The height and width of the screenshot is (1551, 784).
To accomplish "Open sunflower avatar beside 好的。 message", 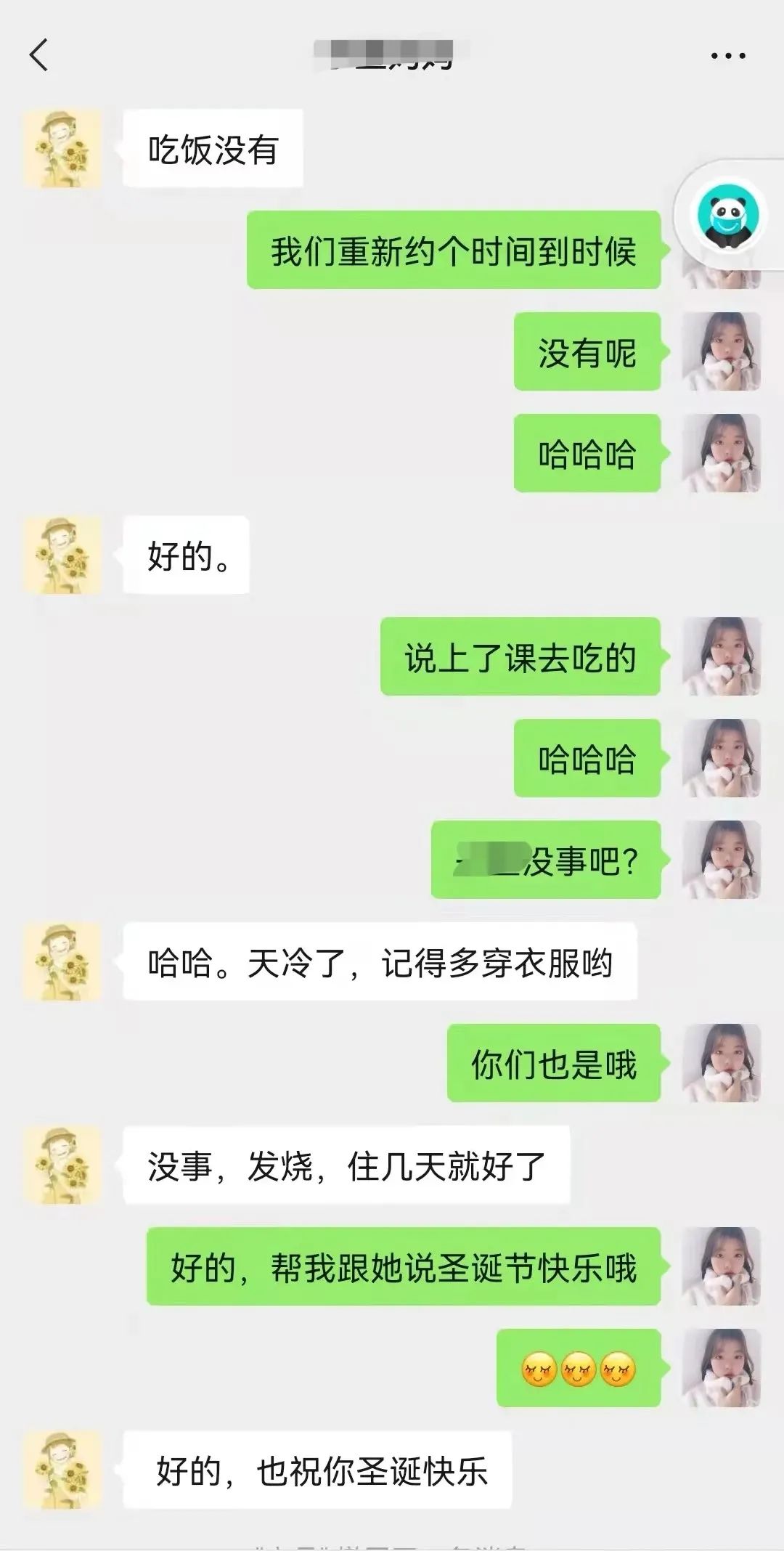I will pyautogui.click(x=63, y=555).
